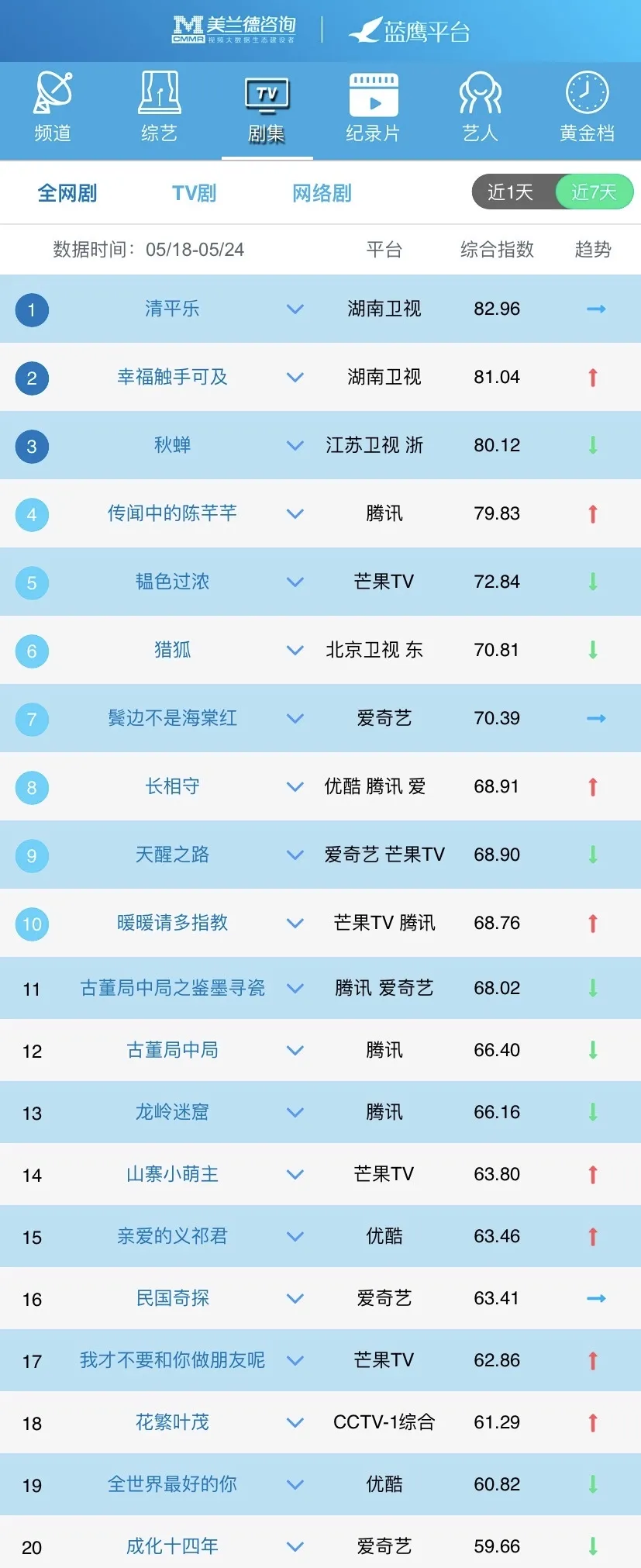Show the 网络剧 ranking
This screenshot has height=1568, width=641.
click(x=322, y=193)
